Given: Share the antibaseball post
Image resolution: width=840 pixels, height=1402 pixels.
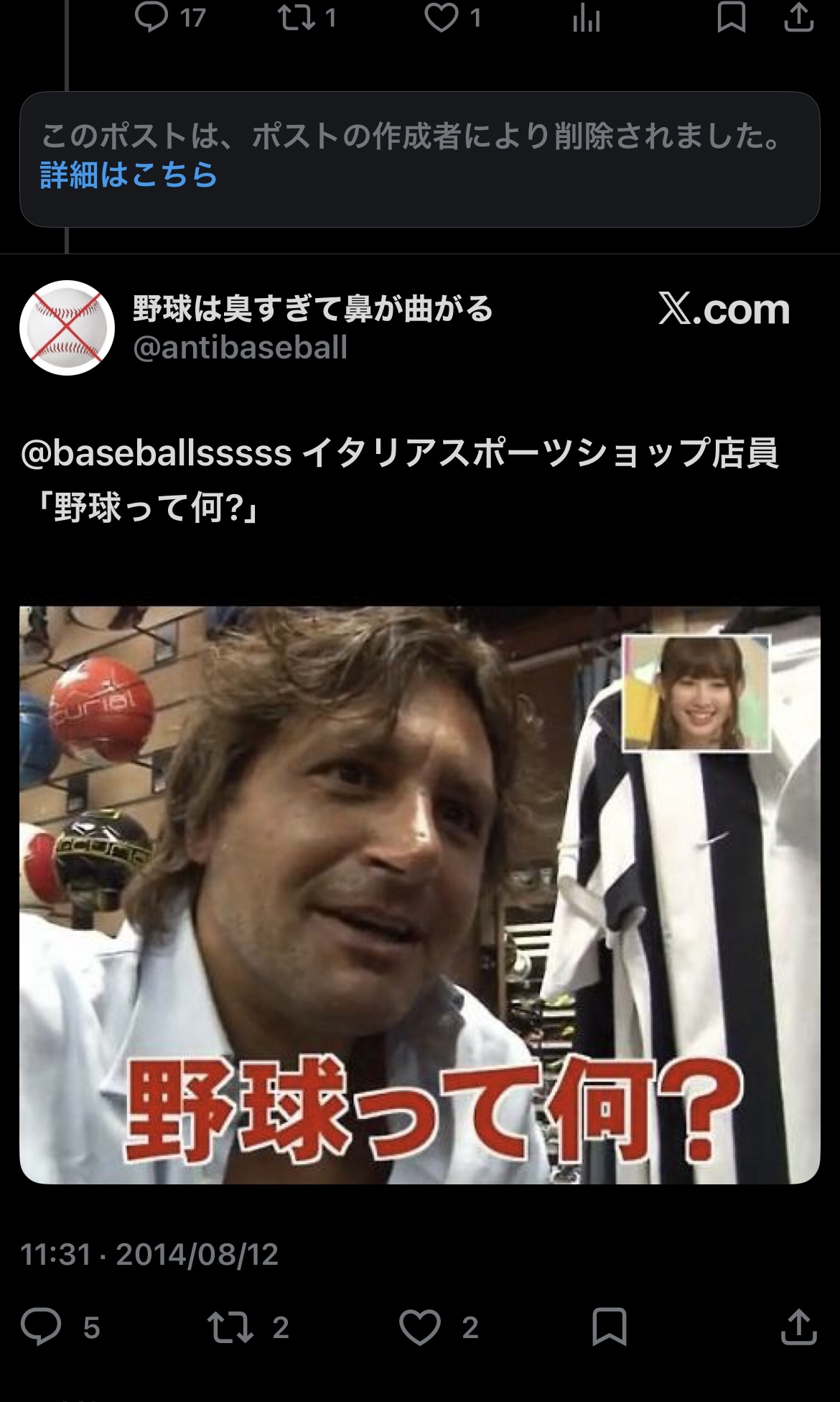Looking at the screenshot, I should [x=798, y=1327].
